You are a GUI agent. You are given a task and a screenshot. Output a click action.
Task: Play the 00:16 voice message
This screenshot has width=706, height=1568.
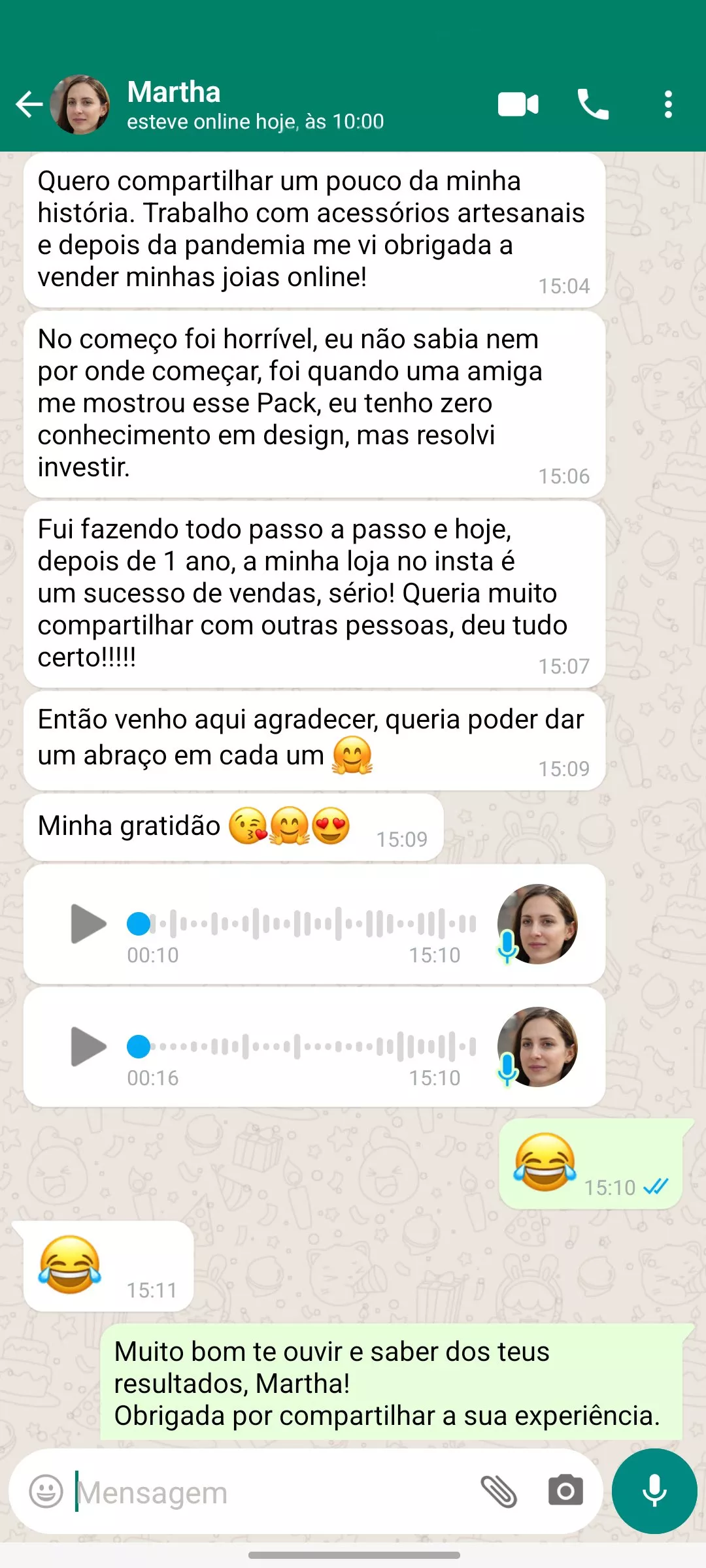click(88, 1047)
